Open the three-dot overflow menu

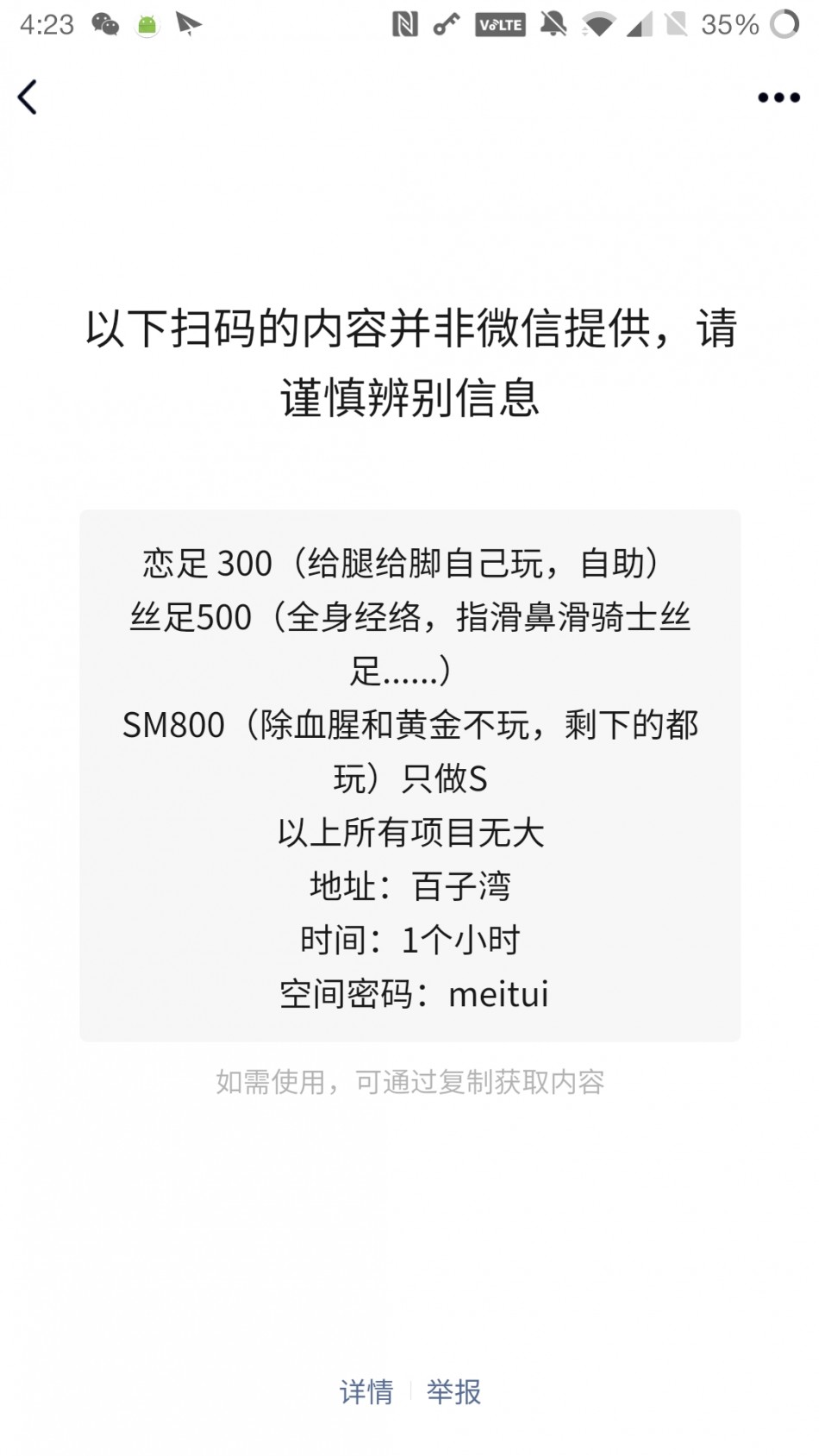tap(778, 97)
